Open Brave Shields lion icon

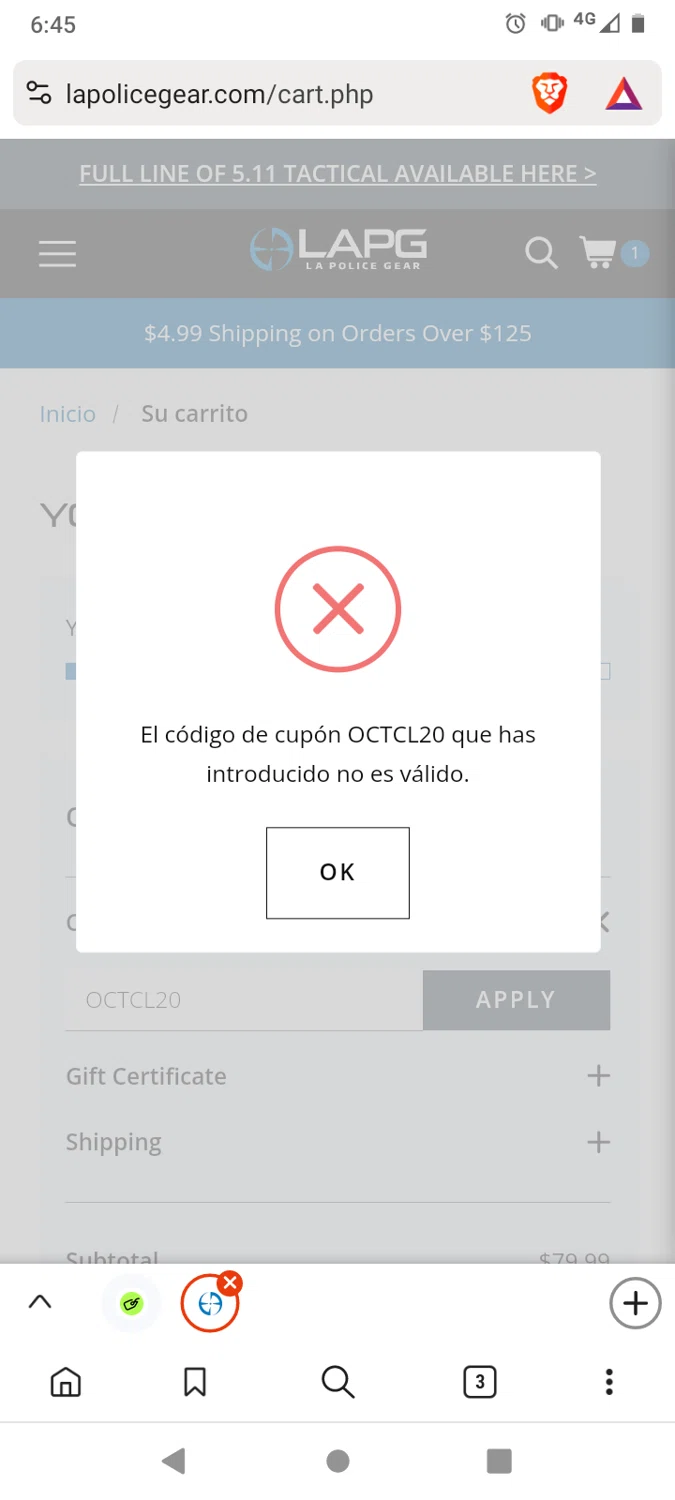coord(549,95)
